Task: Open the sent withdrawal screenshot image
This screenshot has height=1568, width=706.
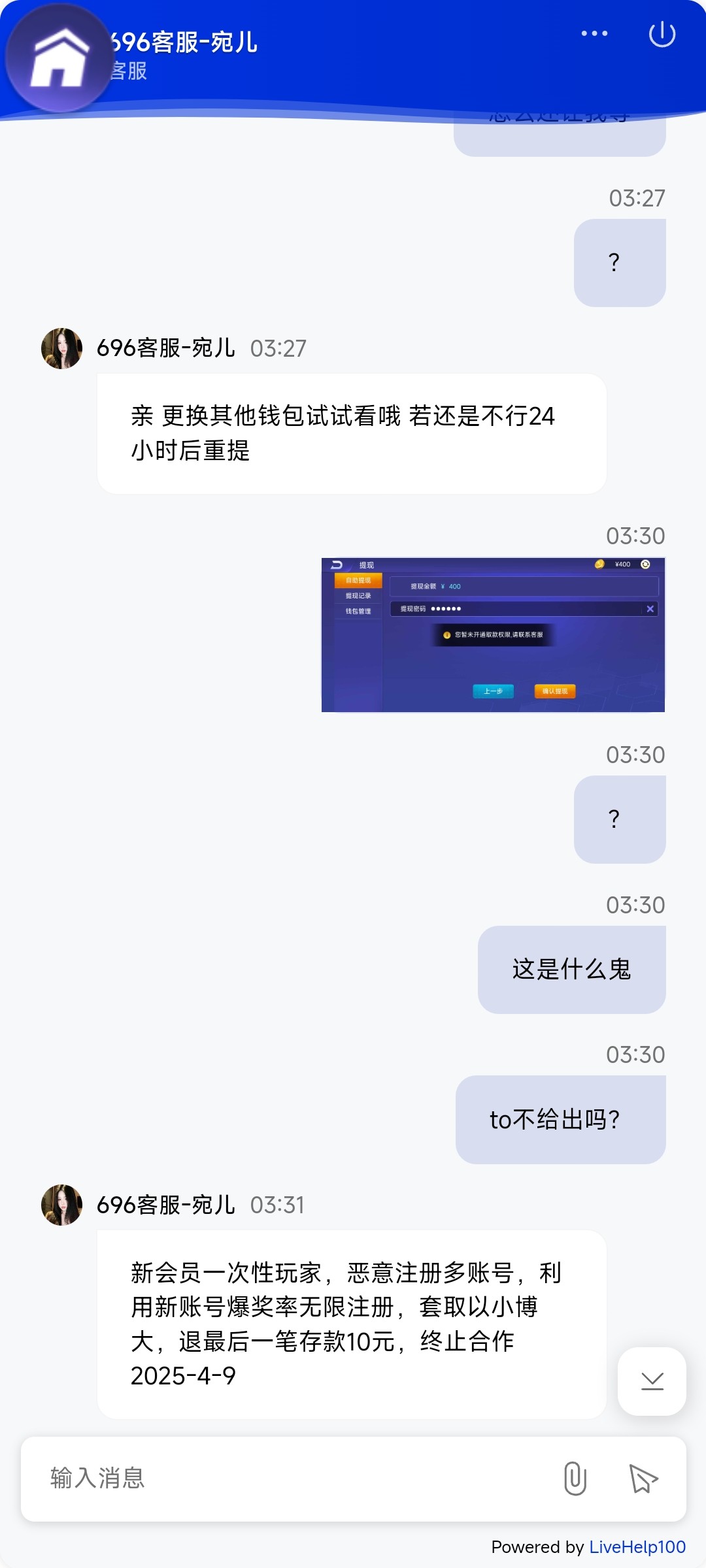Action: (493, 634)
